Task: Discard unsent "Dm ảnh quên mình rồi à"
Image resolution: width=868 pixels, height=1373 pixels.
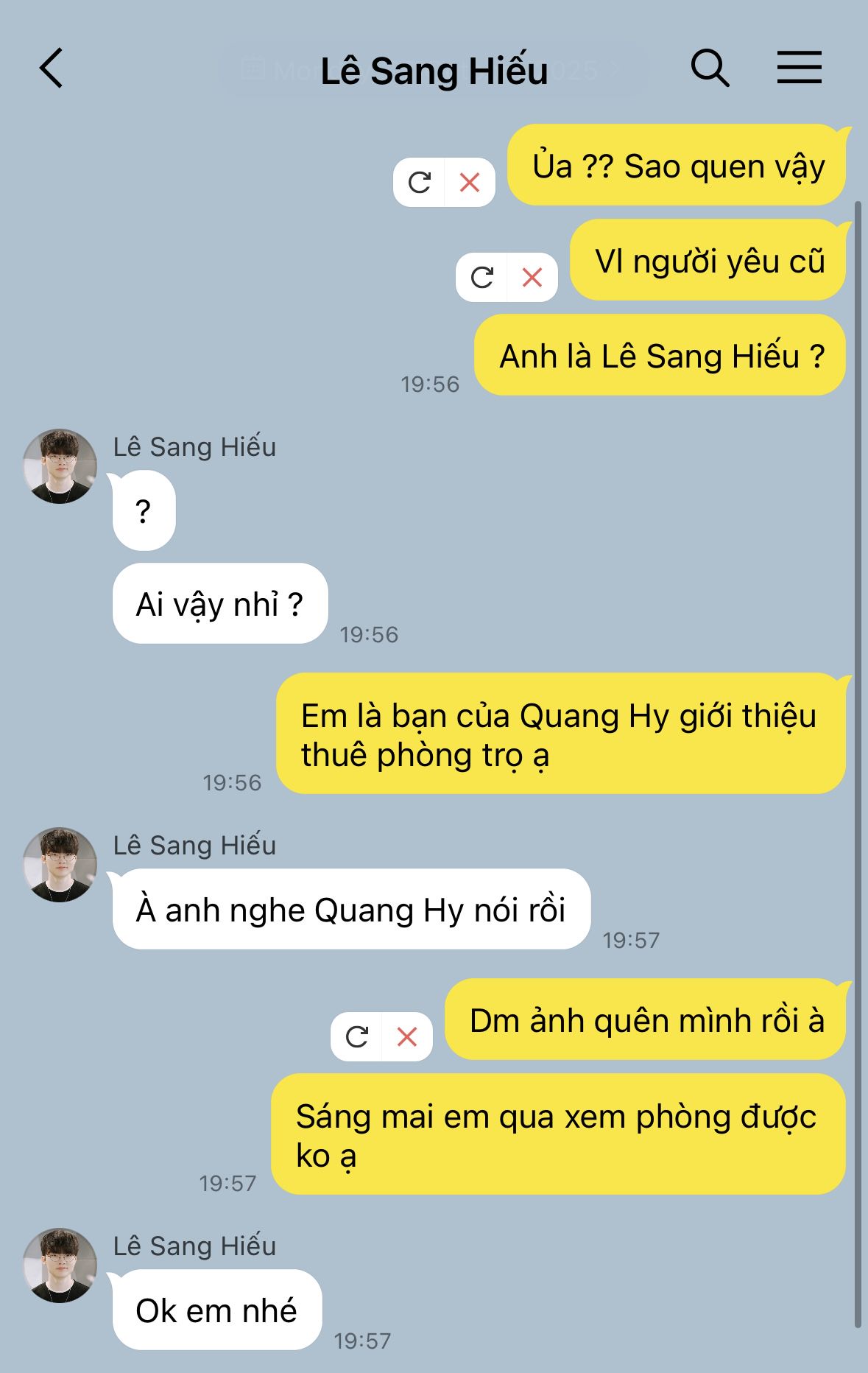Action: tap(407, 1037)
